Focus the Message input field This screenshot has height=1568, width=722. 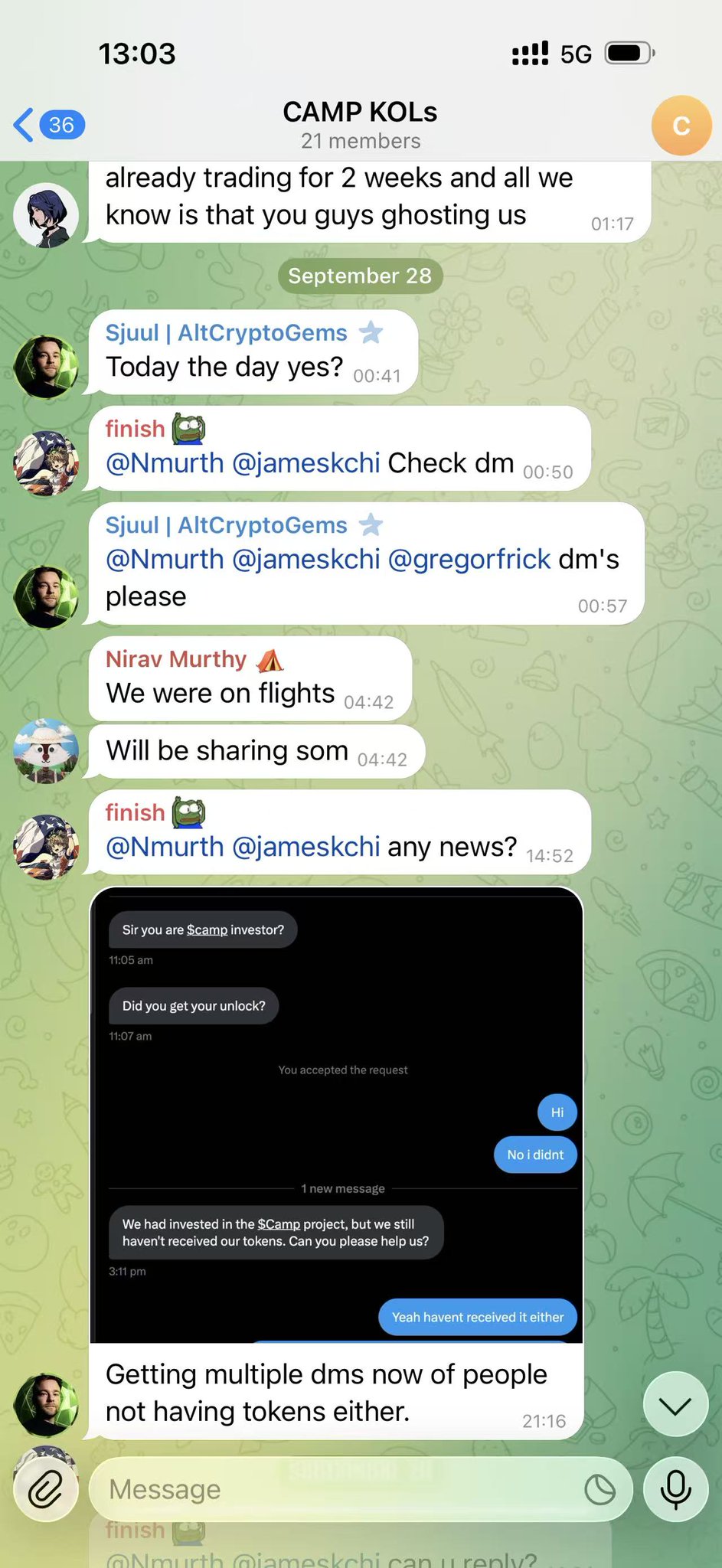coord(337,1489)
